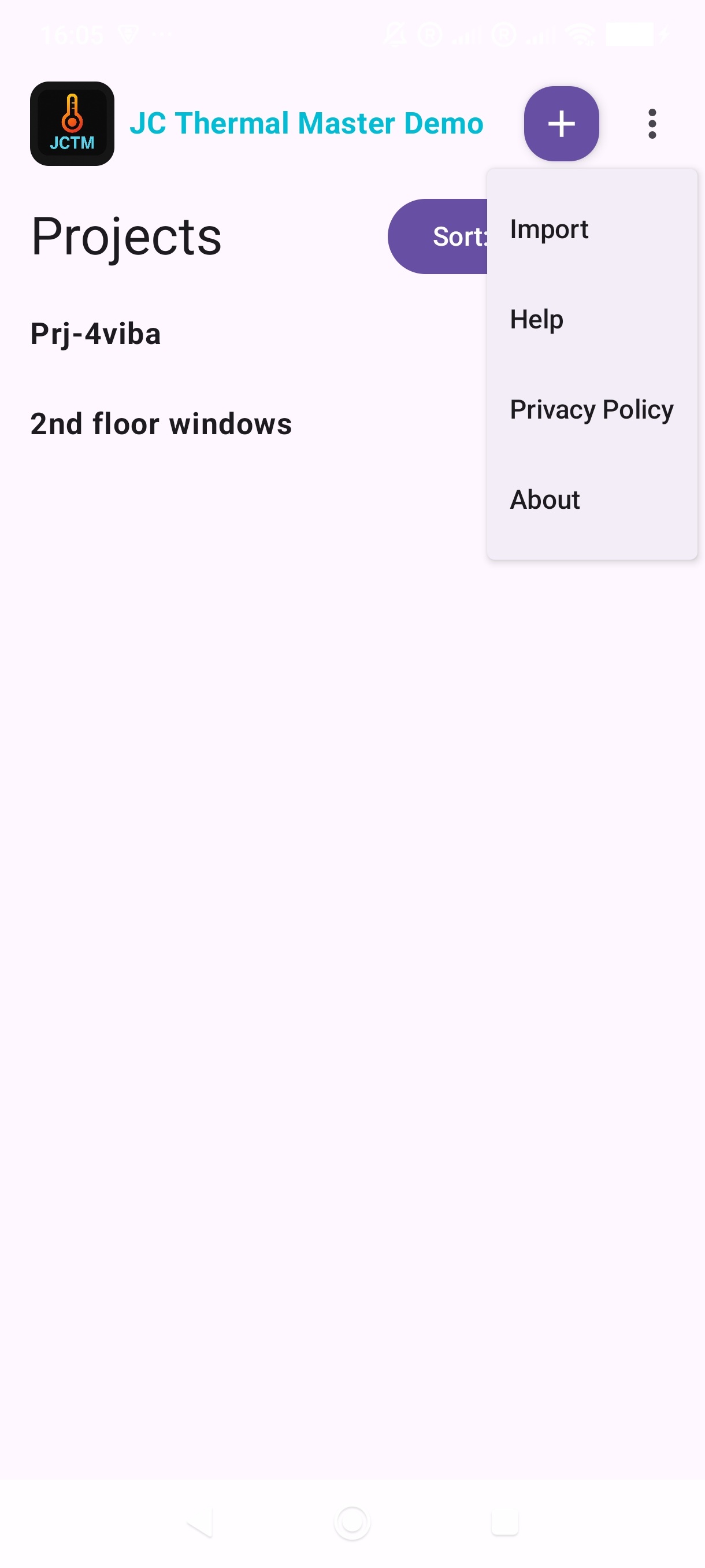Tap the Sort button
705x1568 pixels.
pyautogui.click(x=439, y=237)
